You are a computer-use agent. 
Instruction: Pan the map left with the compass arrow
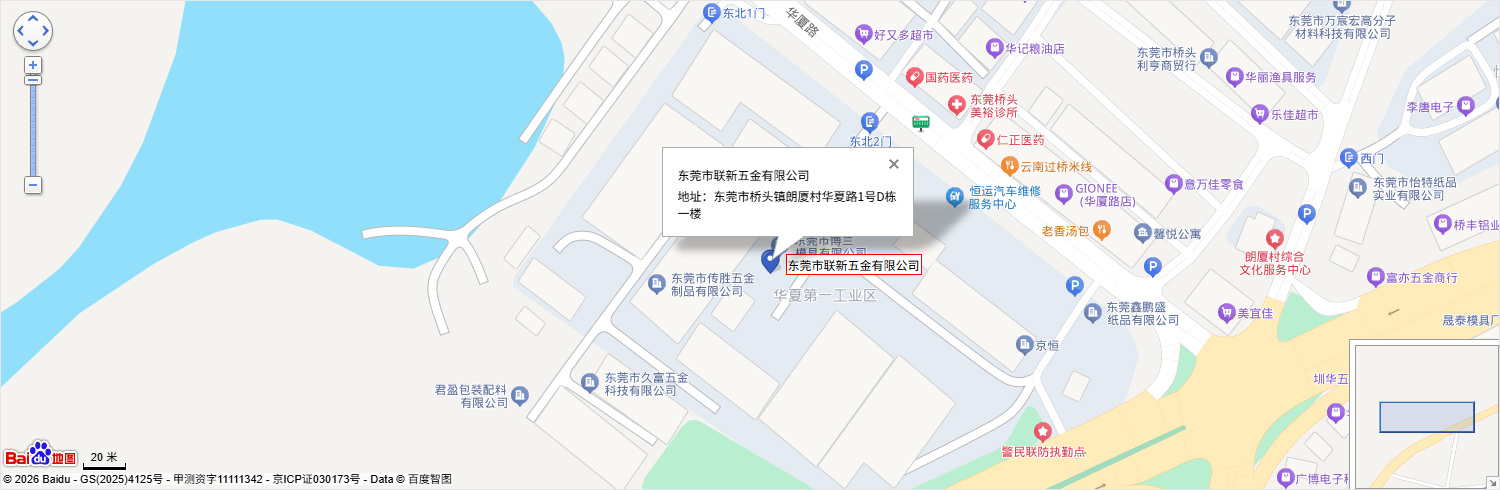tap(21, 31)
